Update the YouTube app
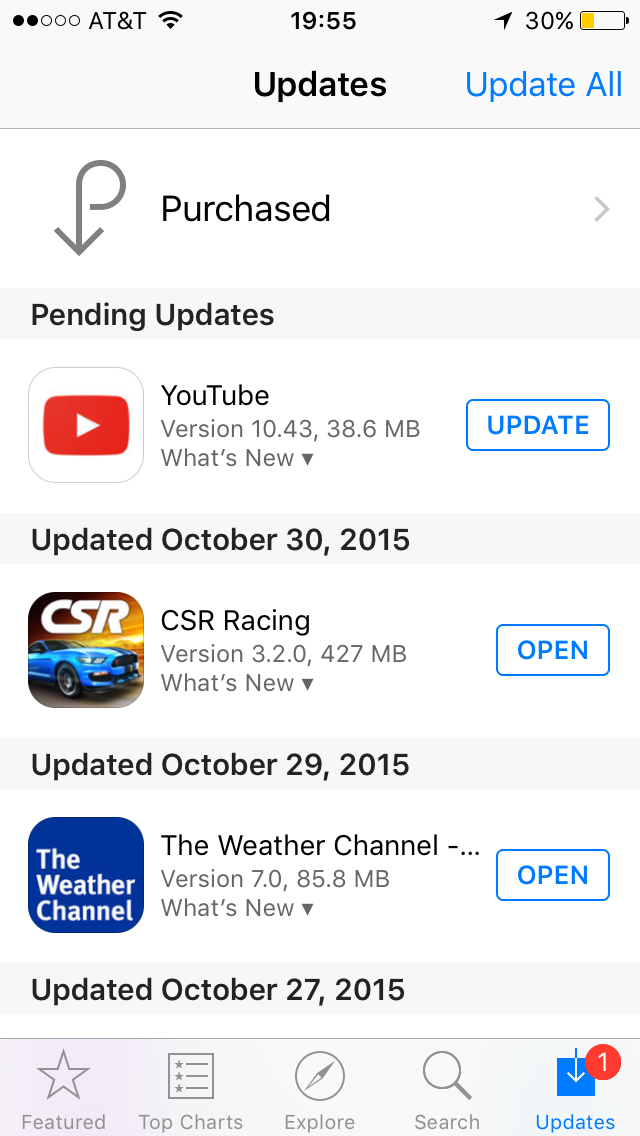Viewport: 640px width, 1136px height. 537,425
